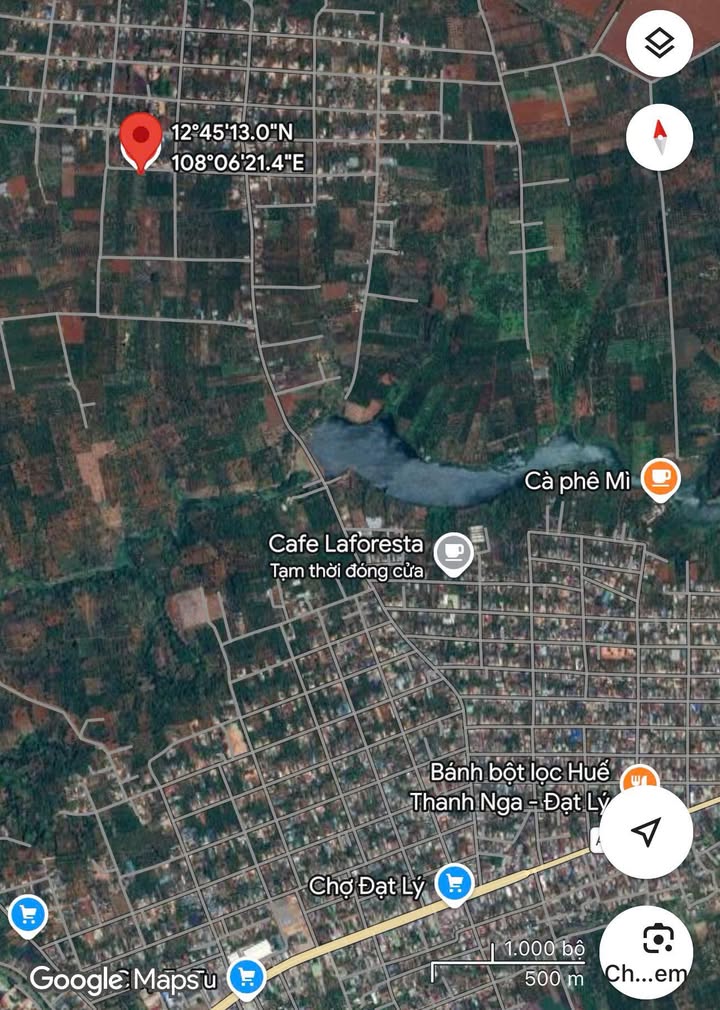Open Chợ Đạt Lý market marker
720x1010 pixels.
(x=456, y=884)
